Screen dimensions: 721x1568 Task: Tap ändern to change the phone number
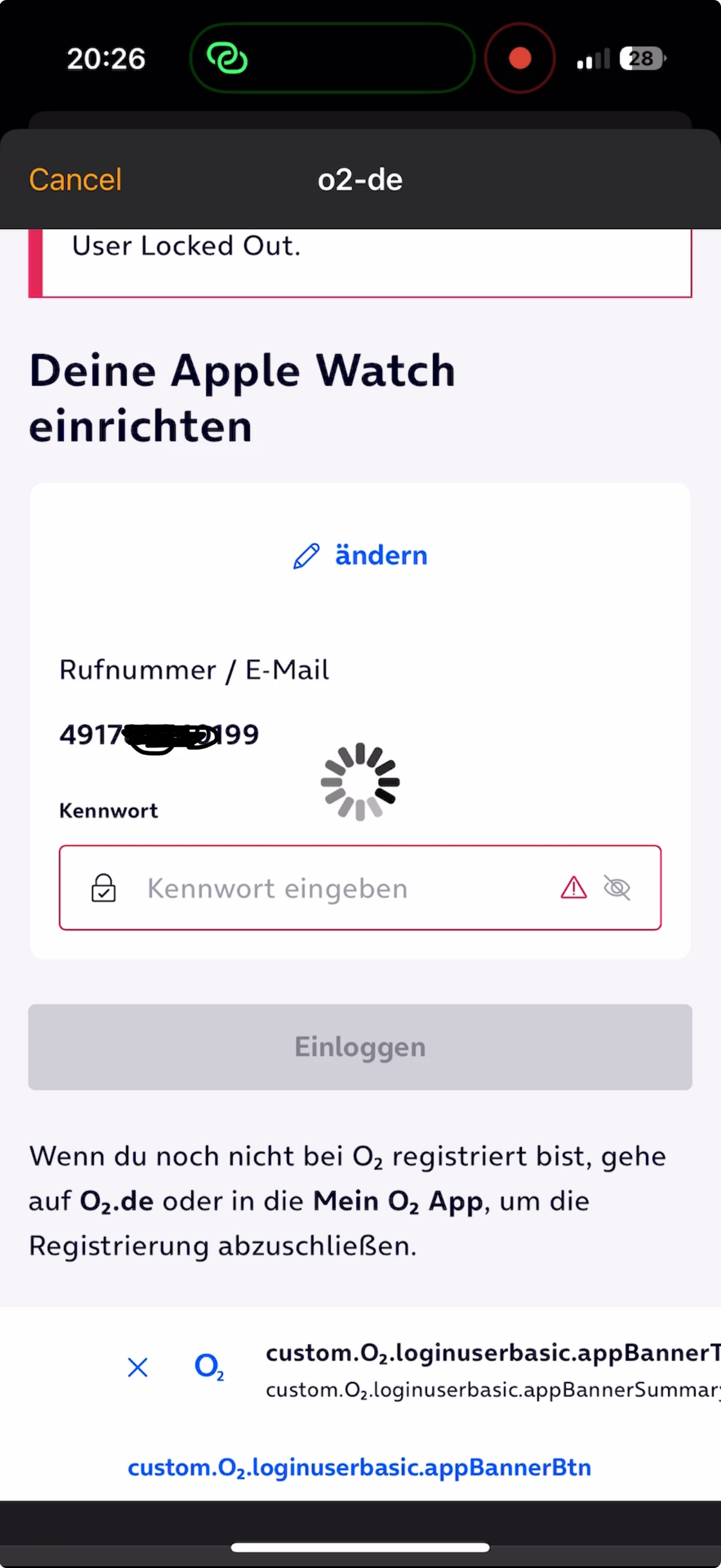point(360,555)
